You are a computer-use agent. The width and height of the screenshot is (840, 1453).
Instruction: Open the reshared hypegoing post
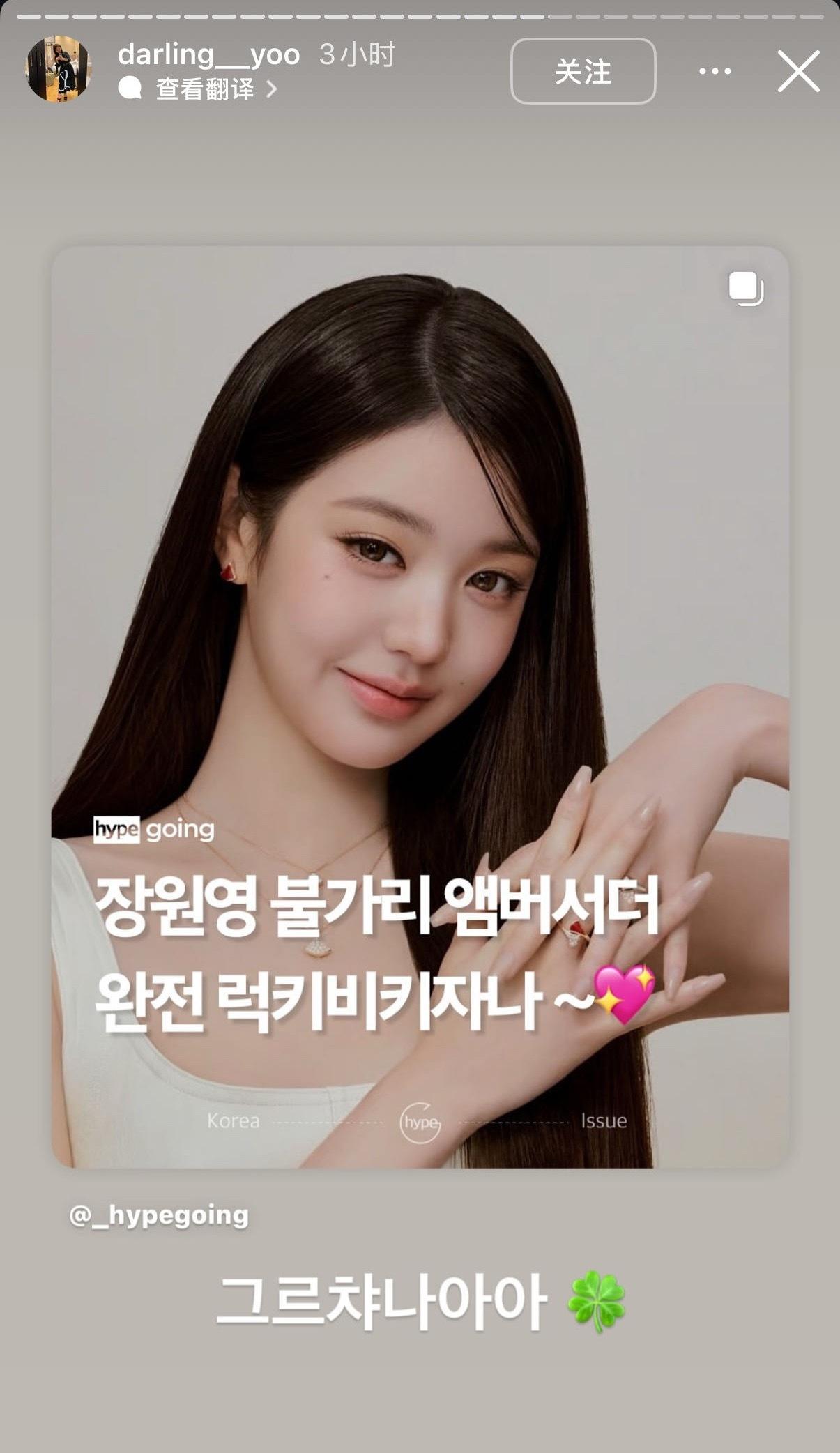tap(420, 706)
